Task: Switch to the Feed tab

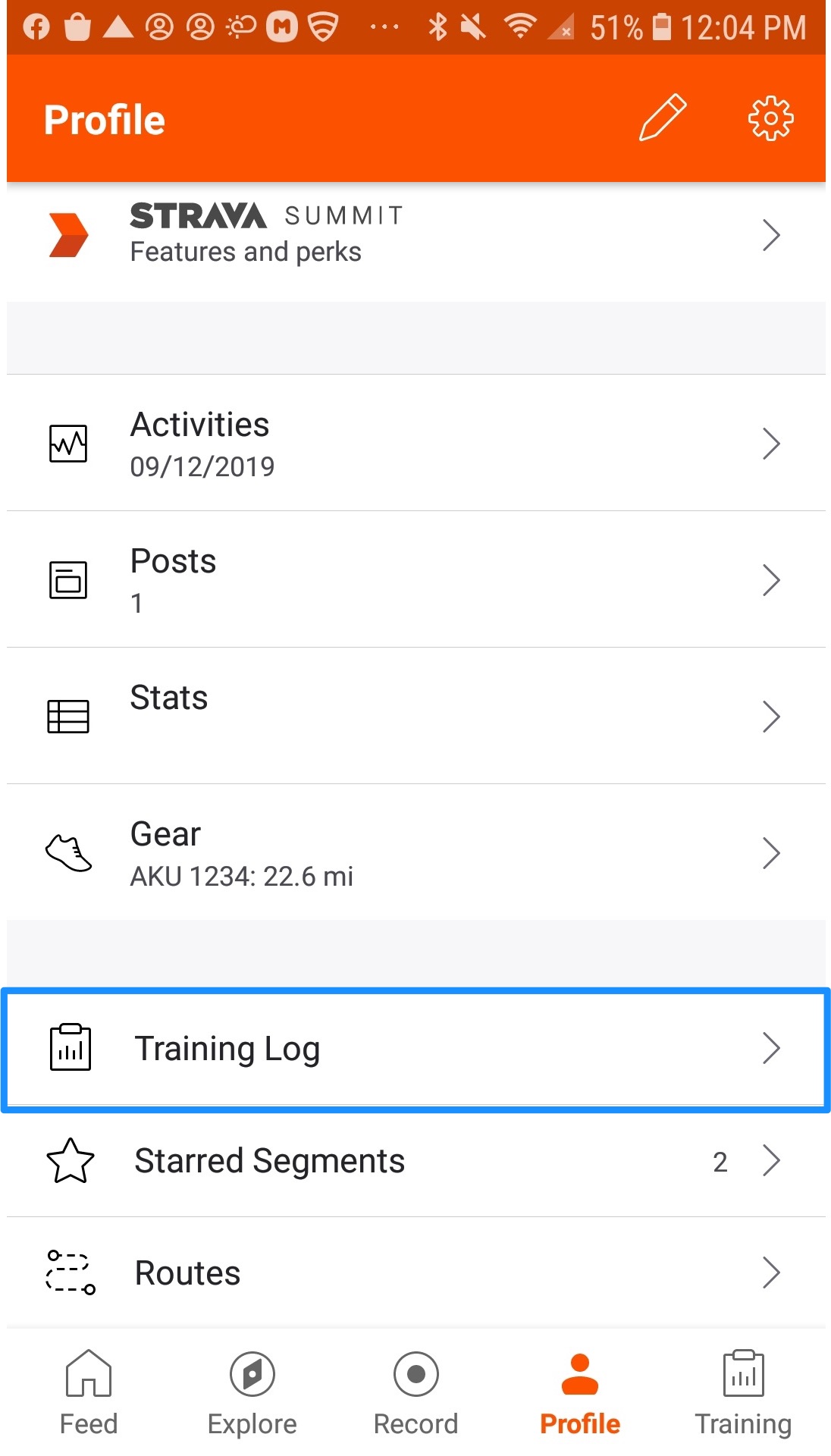Action: coord(89,1388)
